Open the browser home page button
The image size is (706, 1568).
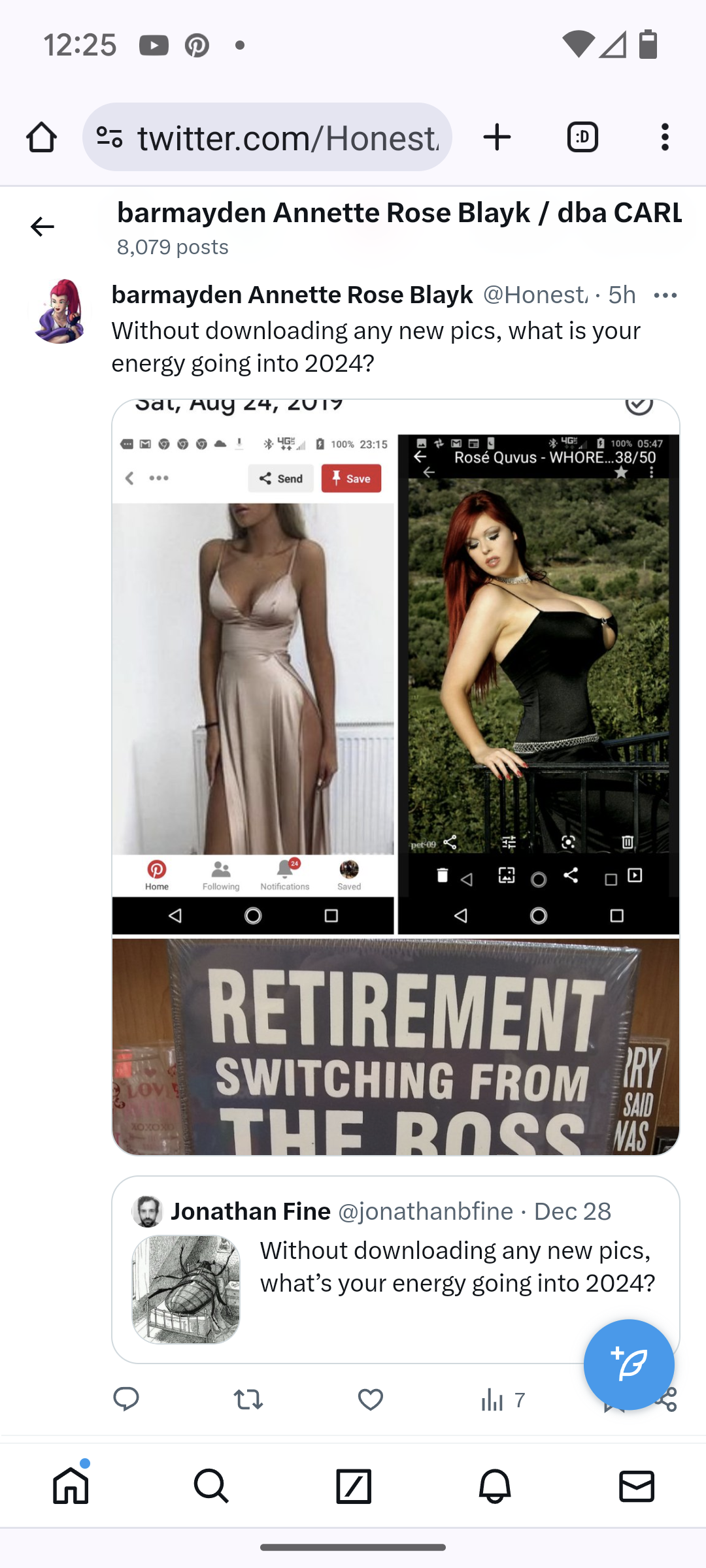(41, 137)
